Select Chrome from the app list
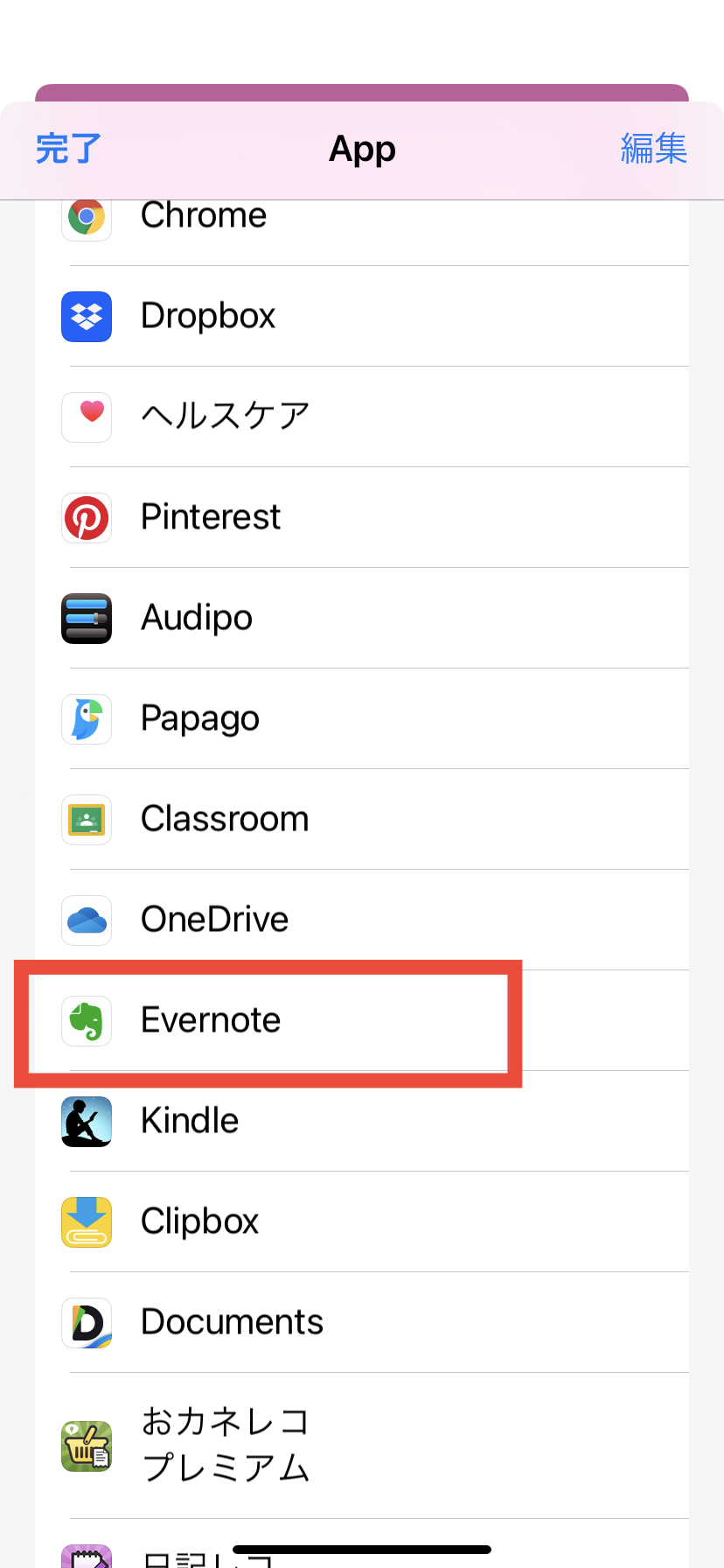Image resolution: width=724 pixels, height=1568 pixels. [204, 219]
